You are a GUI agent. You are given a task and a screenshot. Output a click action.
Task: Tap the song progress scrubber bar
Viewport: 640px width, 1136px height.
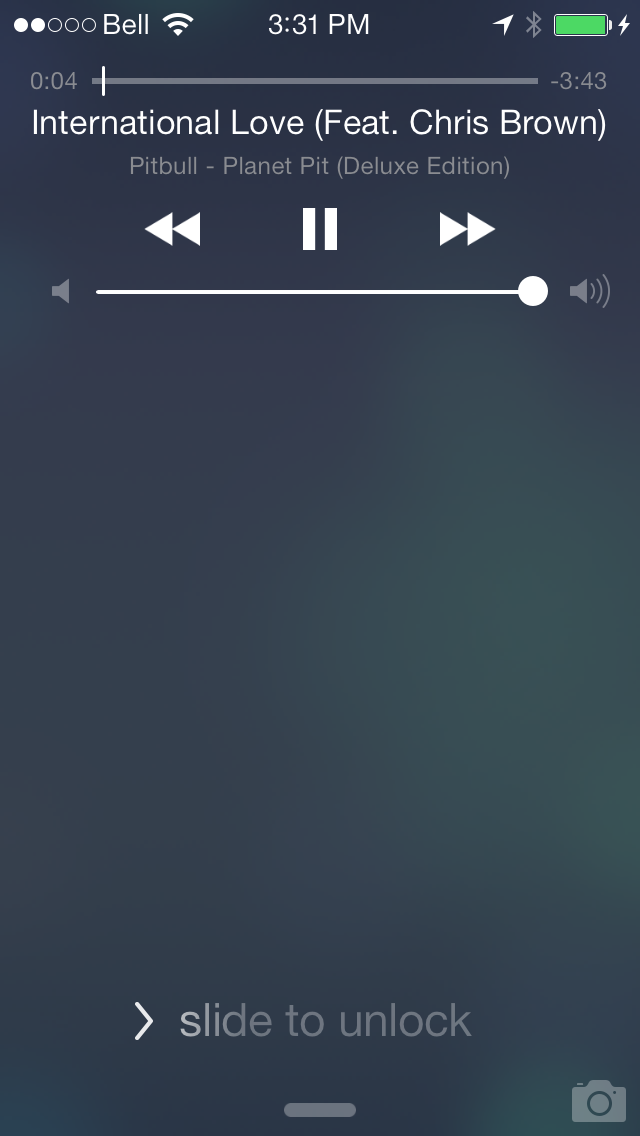315,81
